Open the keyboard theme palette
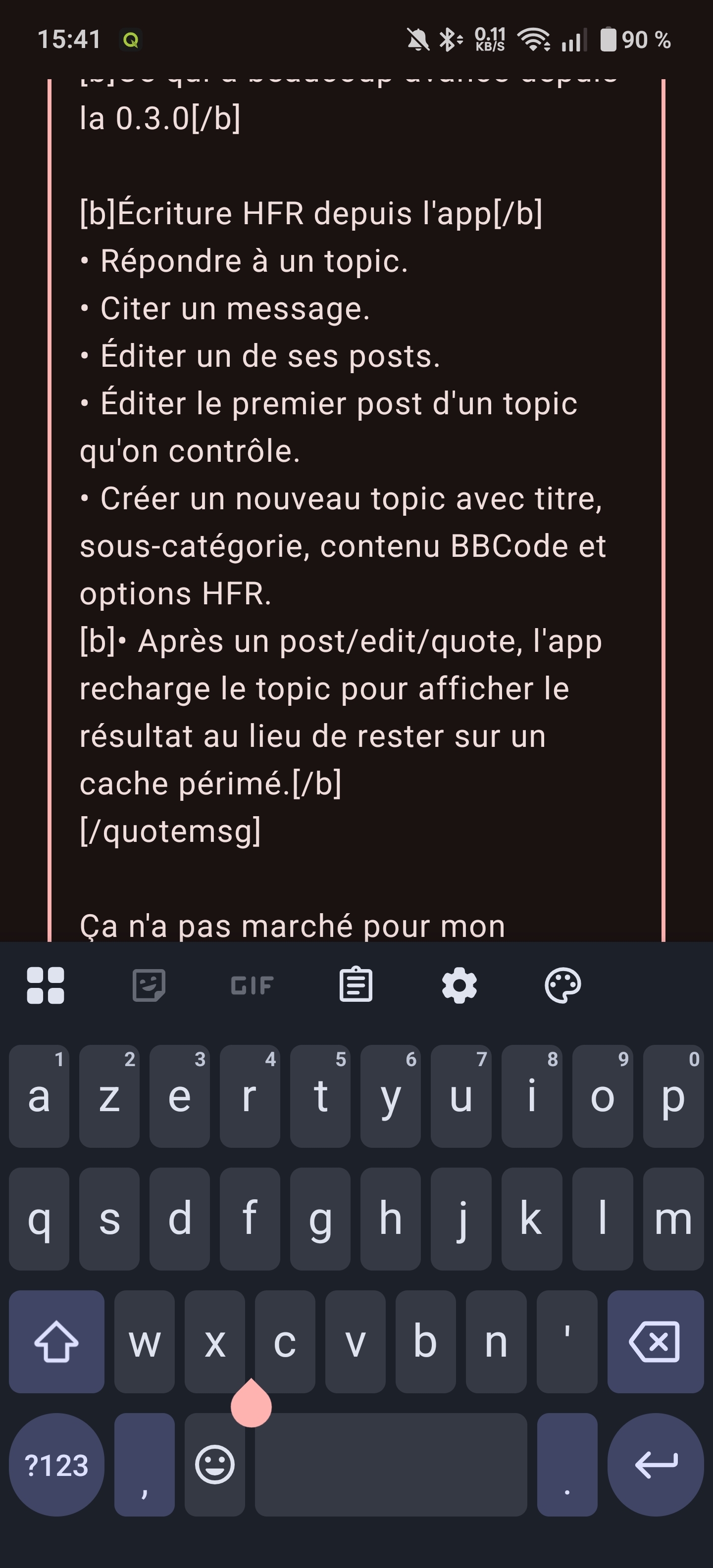The width and height of the screenshot is (713, 1568). pos(562,985)
